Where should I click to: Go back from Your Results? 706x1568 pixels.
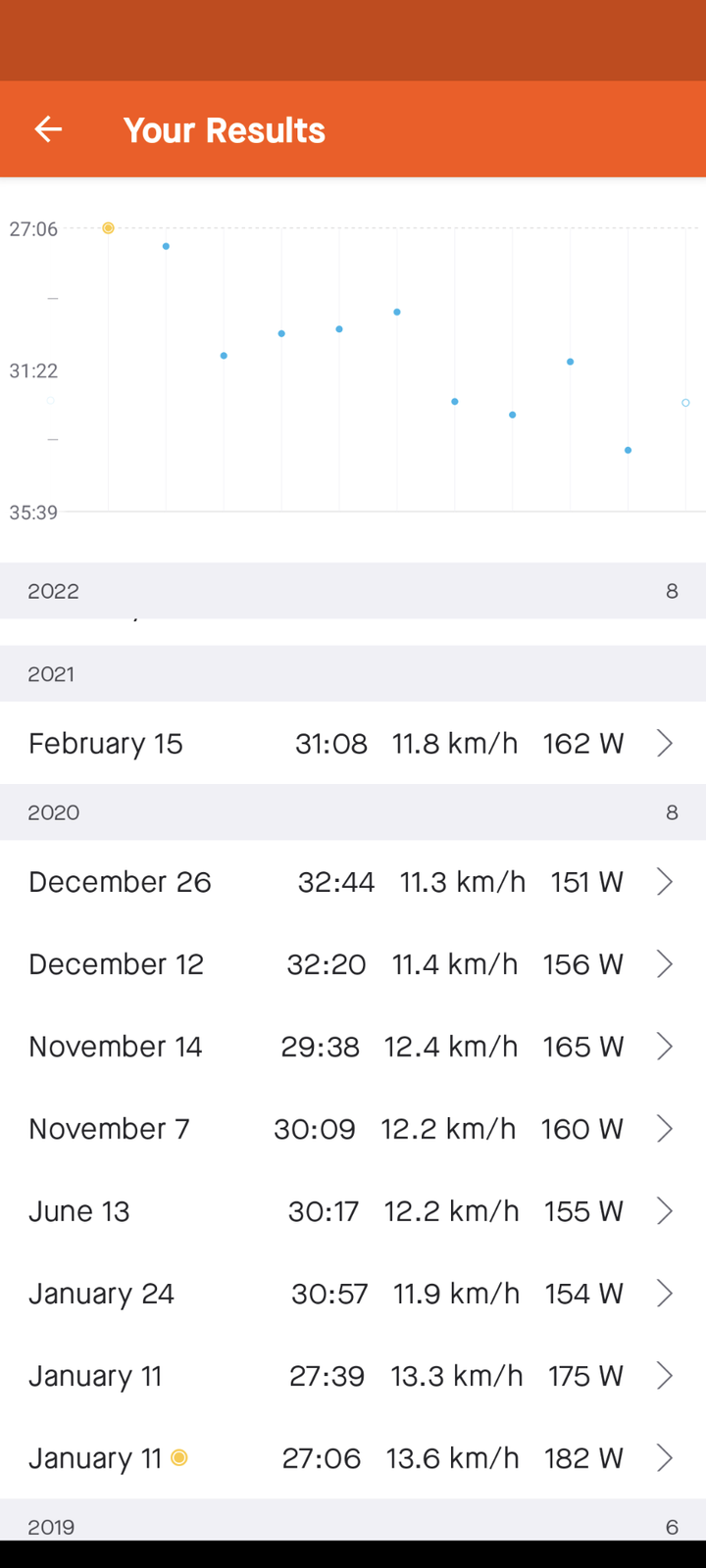48,129
